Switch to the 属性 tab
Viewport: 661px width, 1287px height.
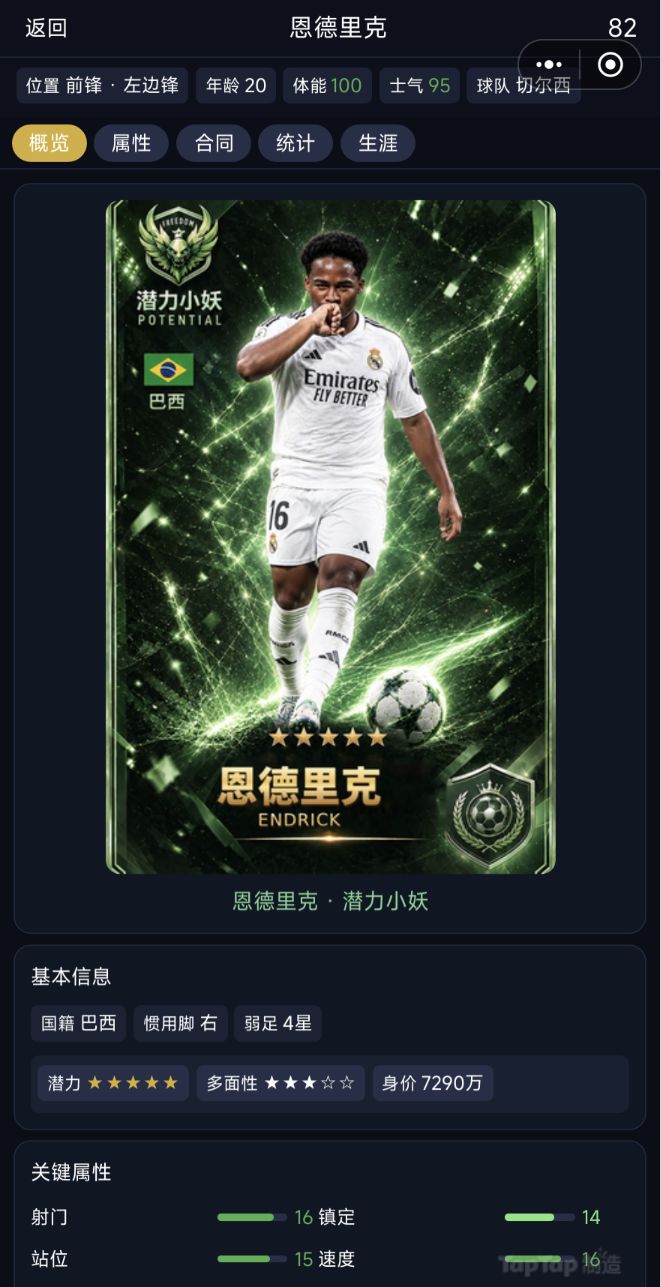tap(131, 143)
